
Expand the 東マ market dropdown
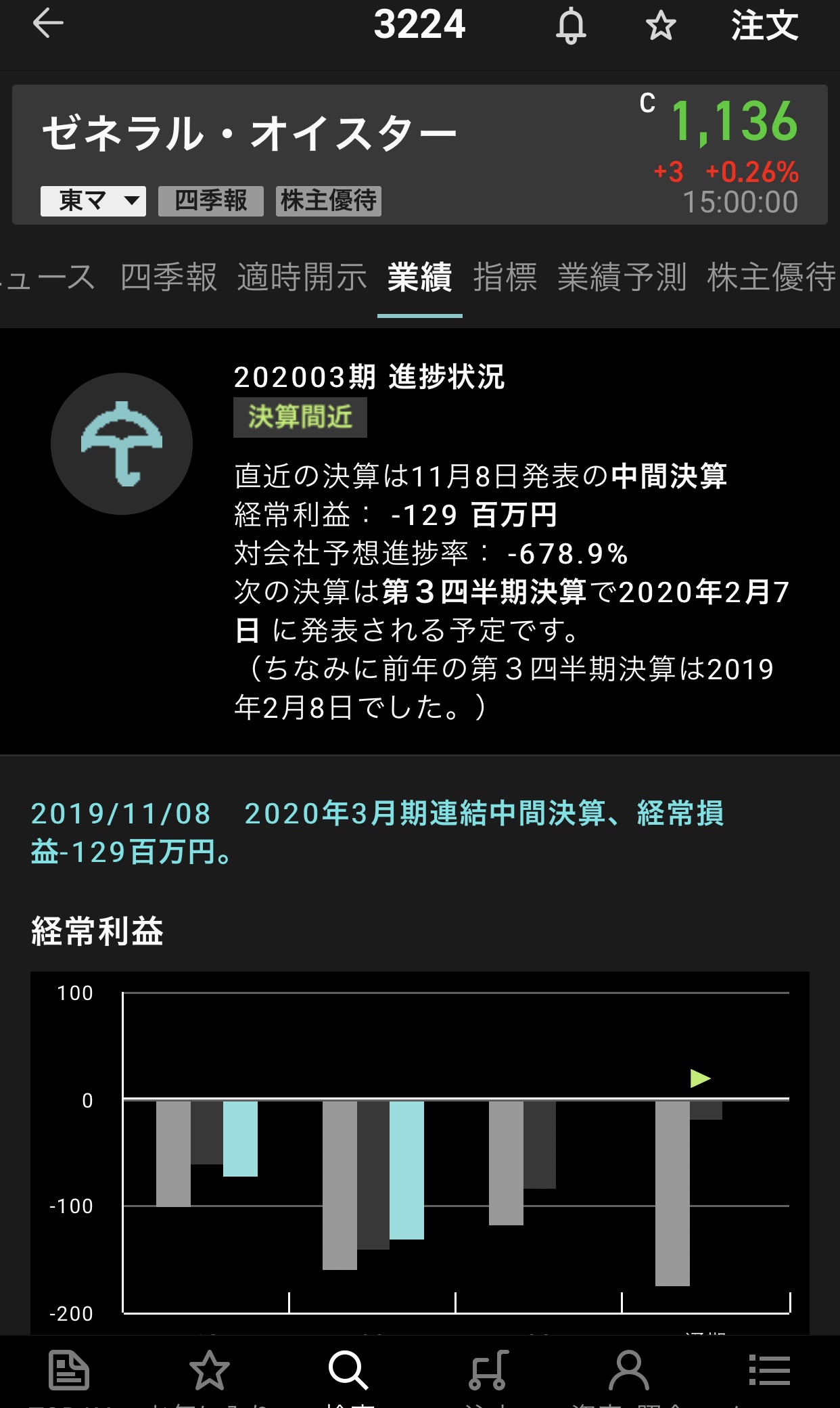click(x=93, y=201)
